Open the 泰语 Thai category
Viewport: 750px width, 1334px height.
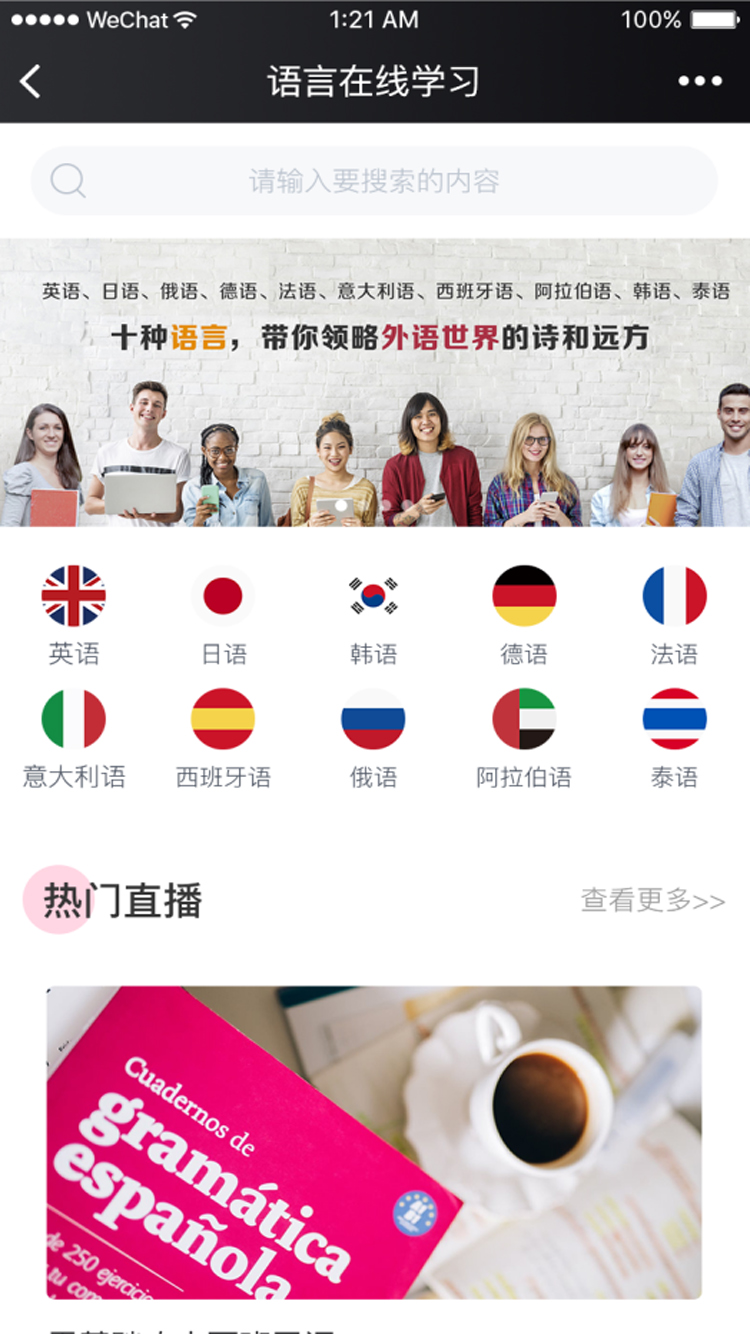click(x=674, y=736)
